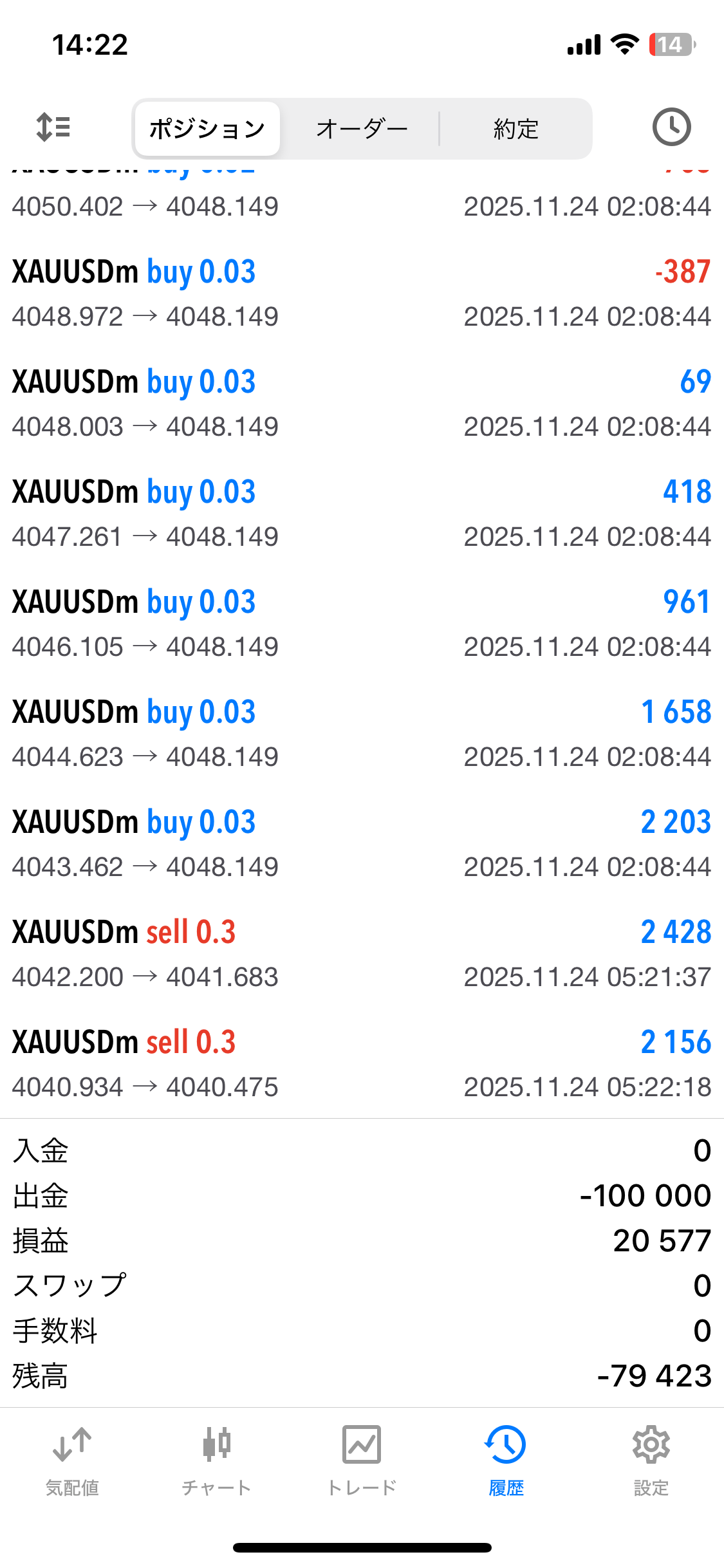Open the sell 0.3 position with 2 428 profit

coord(362,954)
